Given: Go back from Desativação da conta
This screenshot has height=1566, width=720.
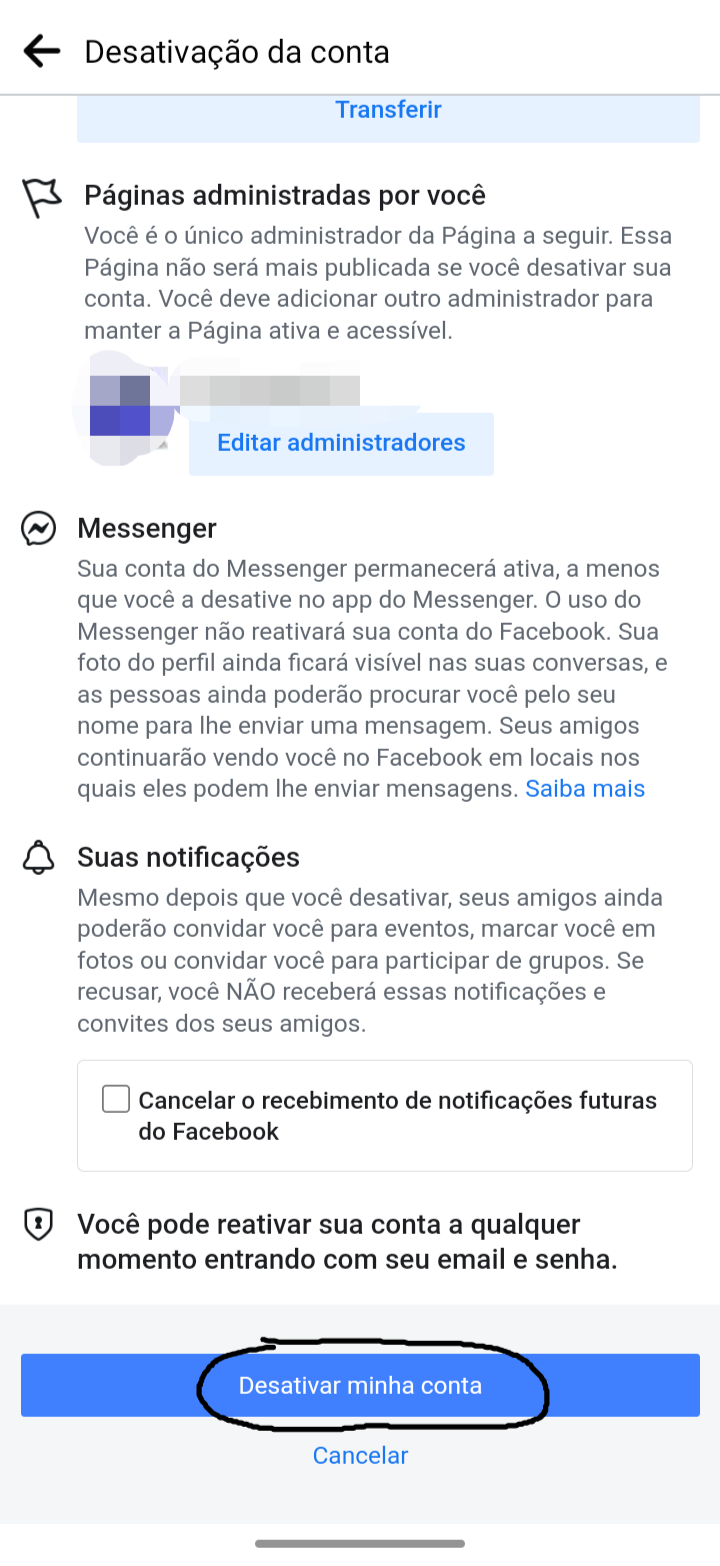Looking at the screenshot, I should (x=42, y=51).
